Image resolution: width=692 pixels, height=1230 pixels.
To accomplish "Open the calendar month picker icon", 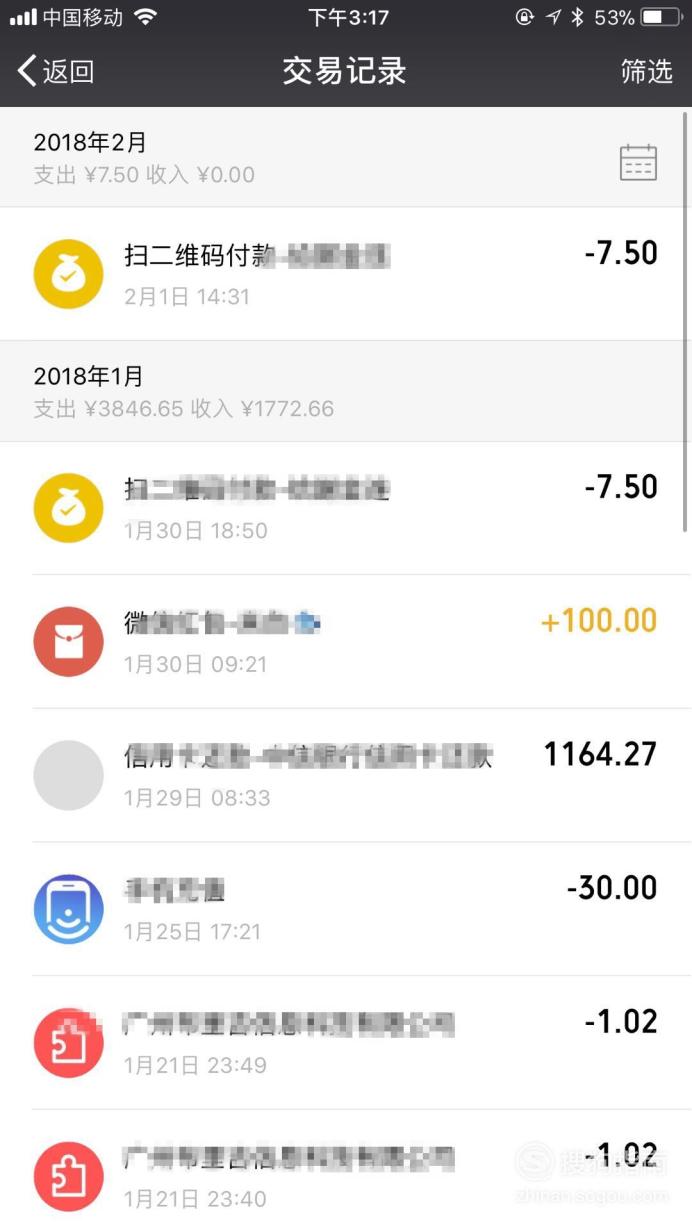I will 638,161.
